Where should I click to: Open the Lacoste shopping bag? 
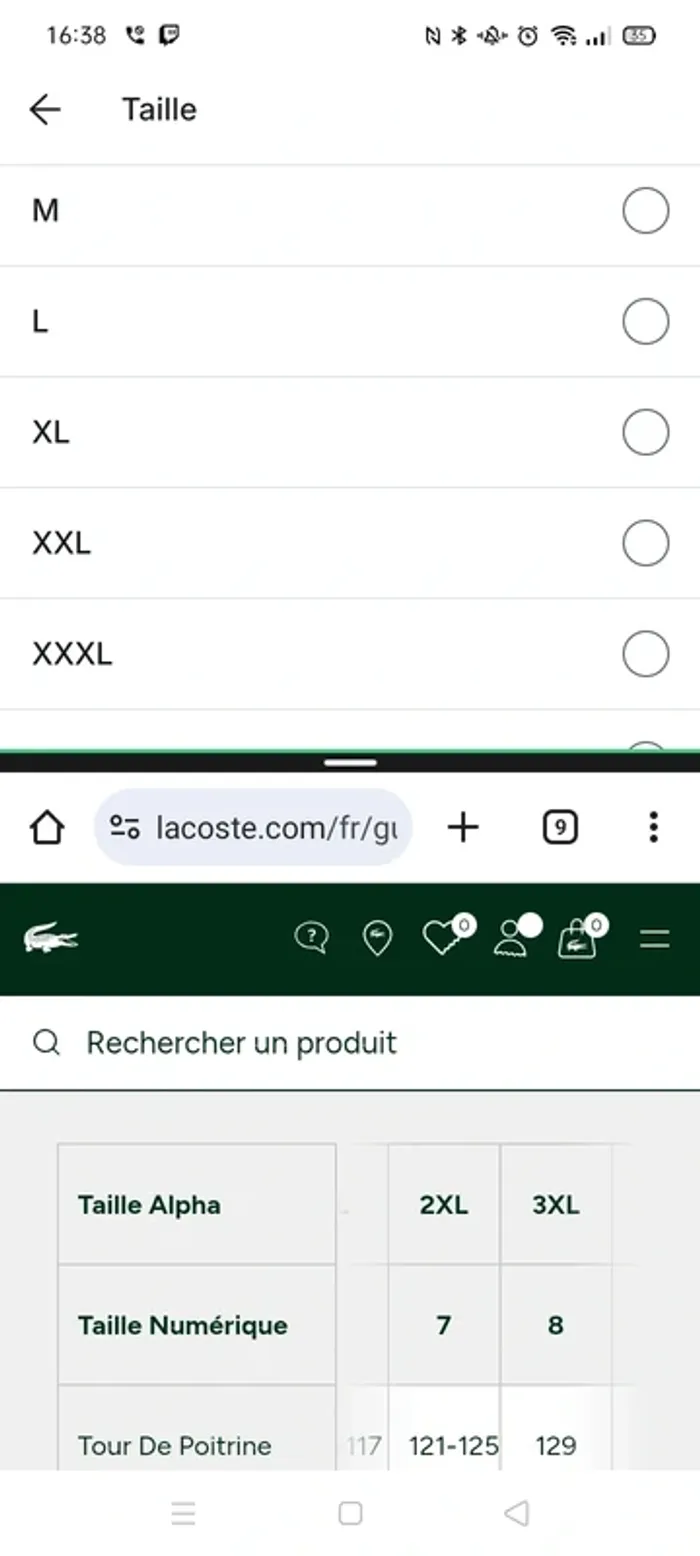pos(577,940)
